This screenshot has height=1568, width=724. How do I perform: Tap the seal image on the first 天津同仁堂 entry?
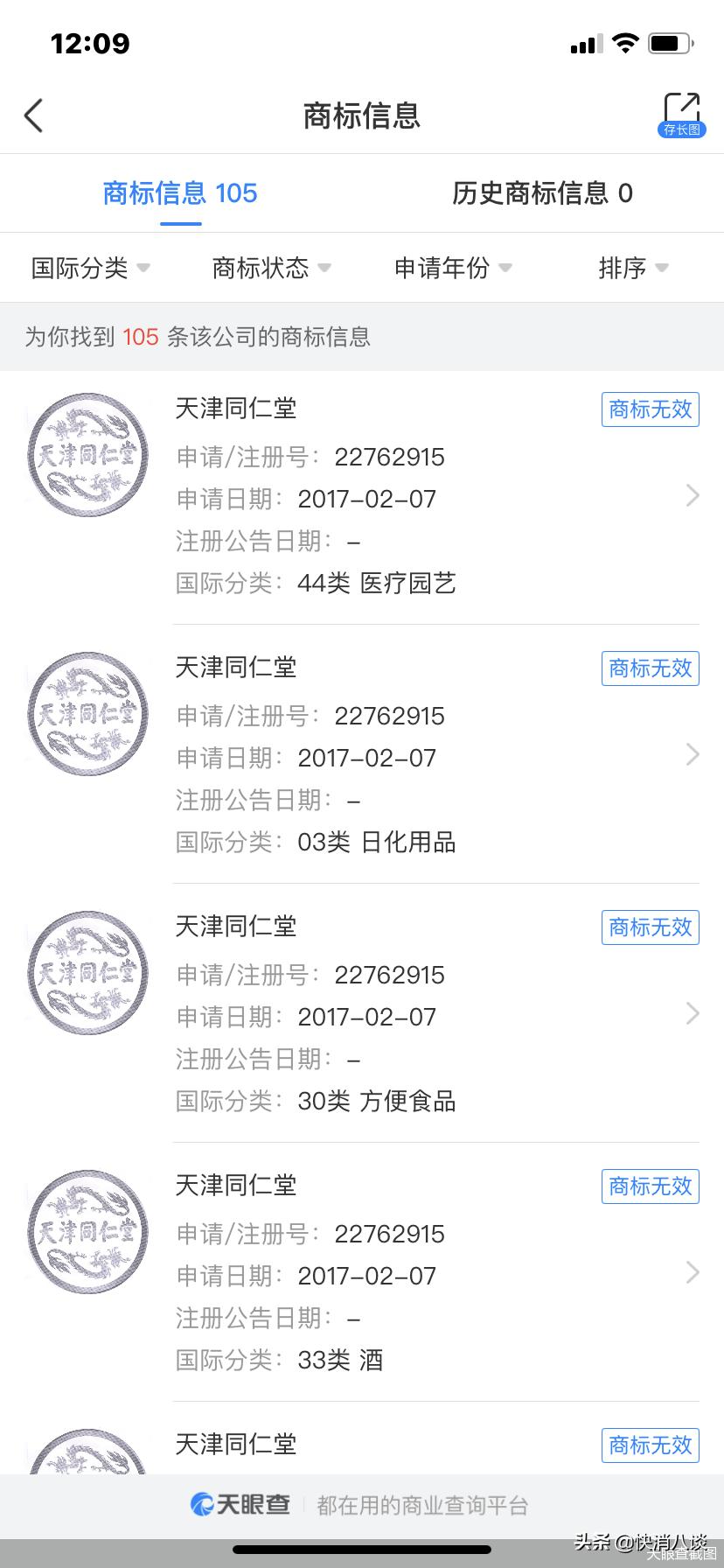pos(87,455)
